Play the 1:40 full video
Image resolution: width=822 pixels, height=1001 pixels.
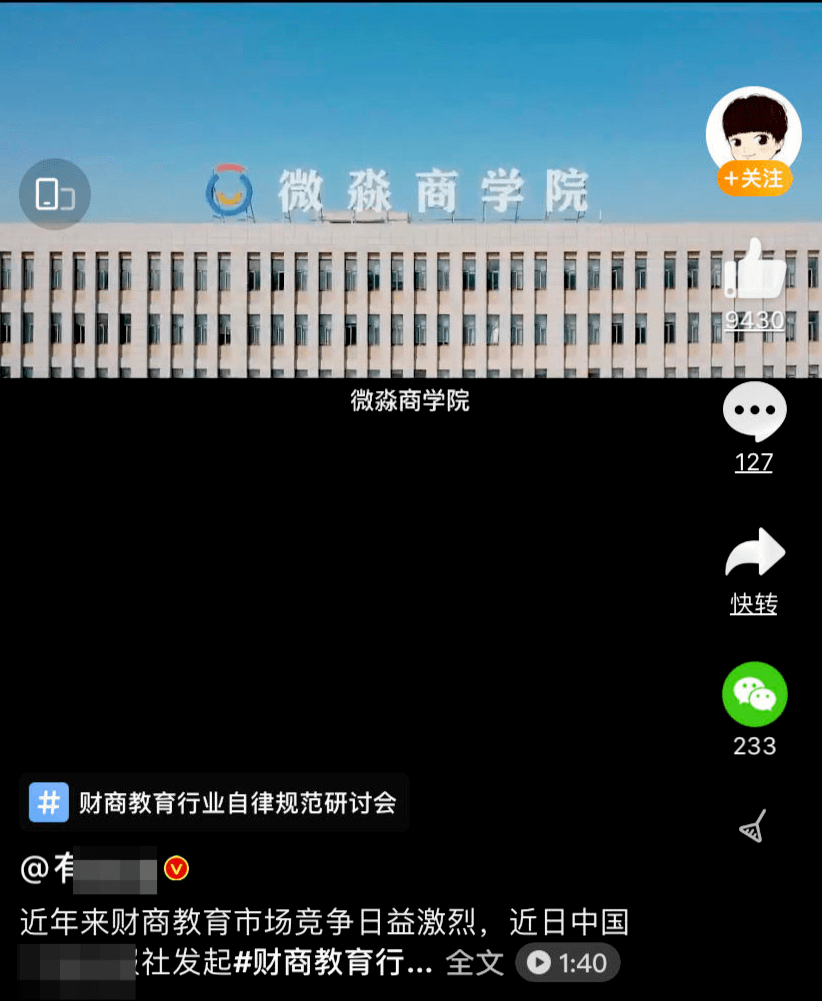pyautogui.click(x=567, y=963)
